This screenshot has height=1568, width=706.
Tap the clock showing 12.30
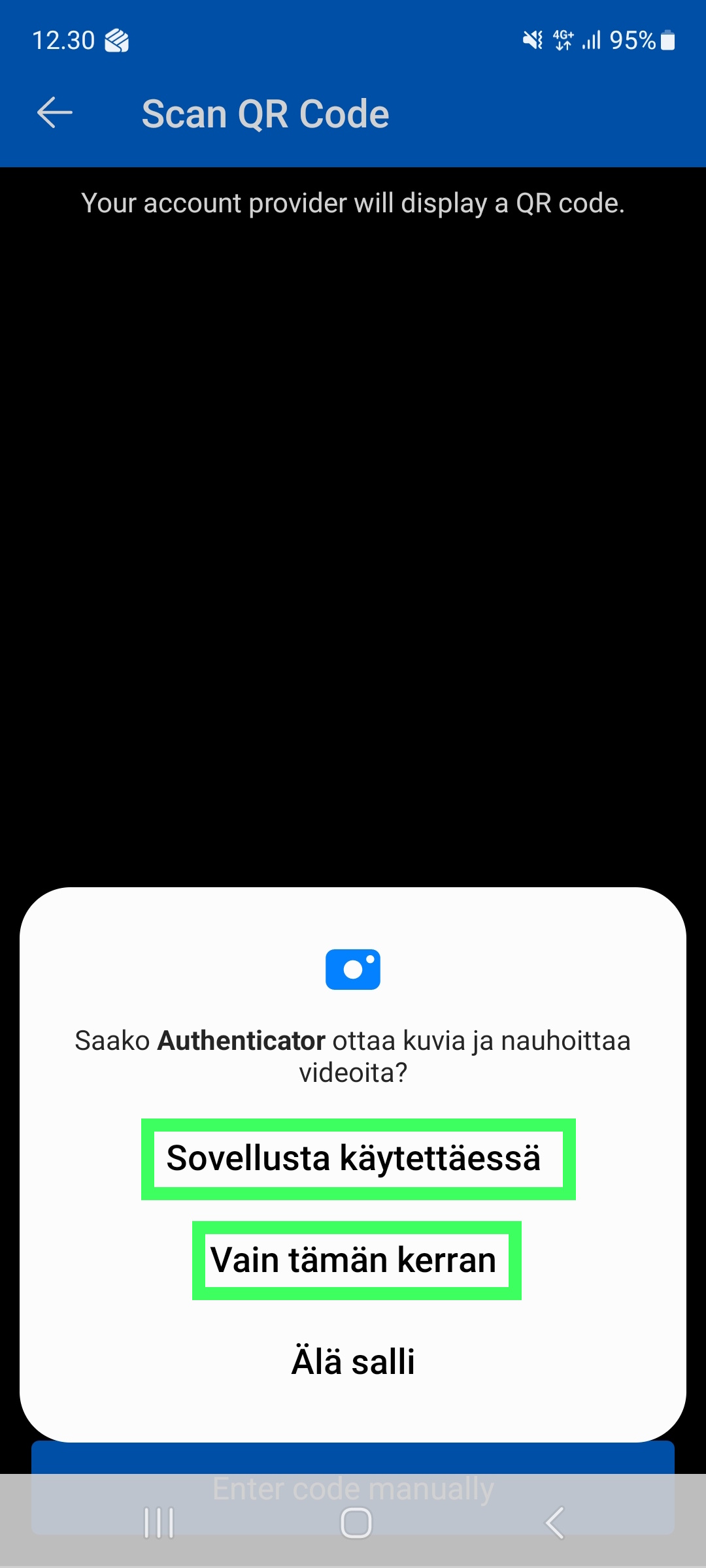pyautogui.click(x=63, y=41)
